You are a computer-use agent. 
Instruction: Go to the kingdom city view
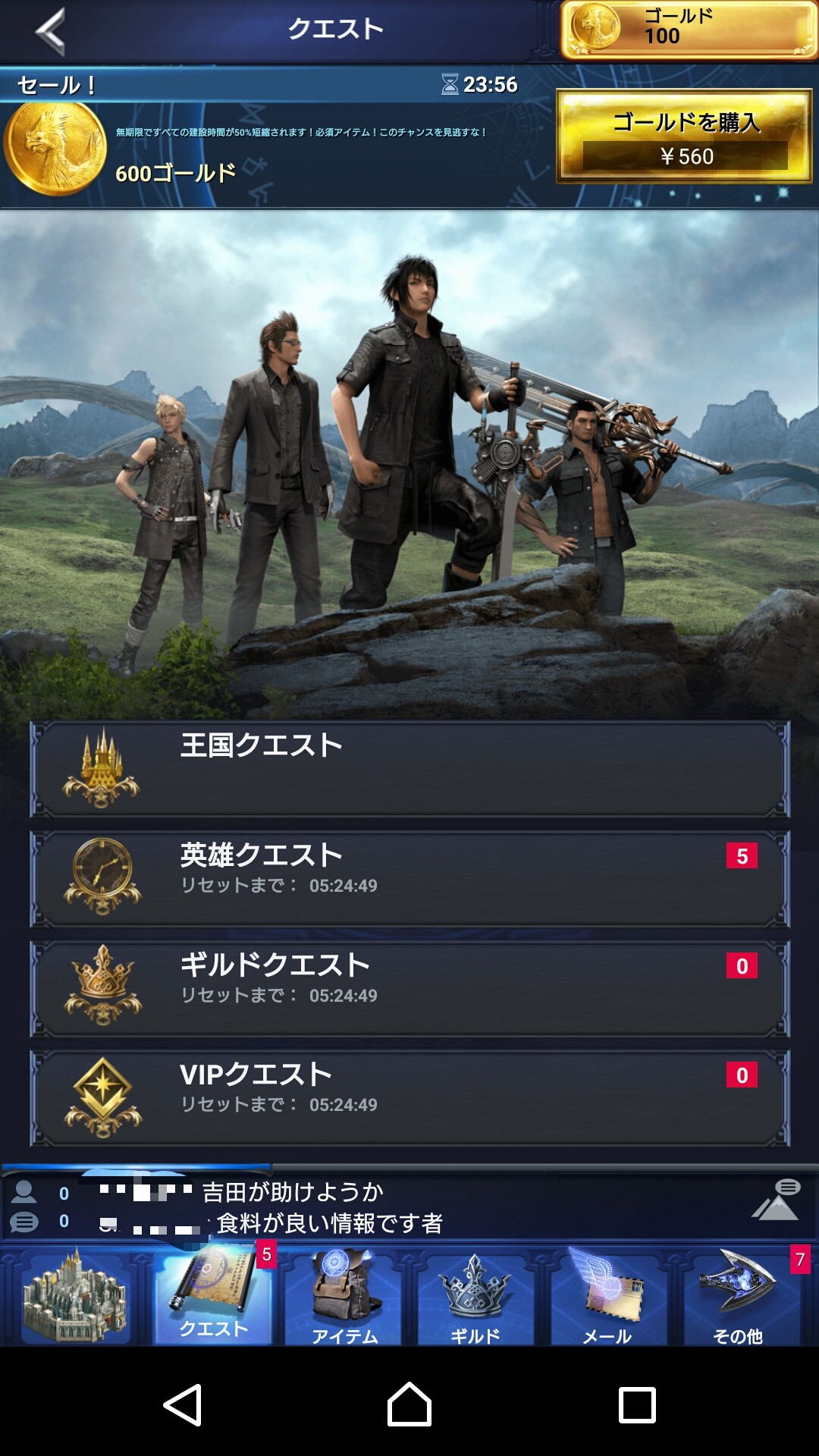(x=74, y=1298)
